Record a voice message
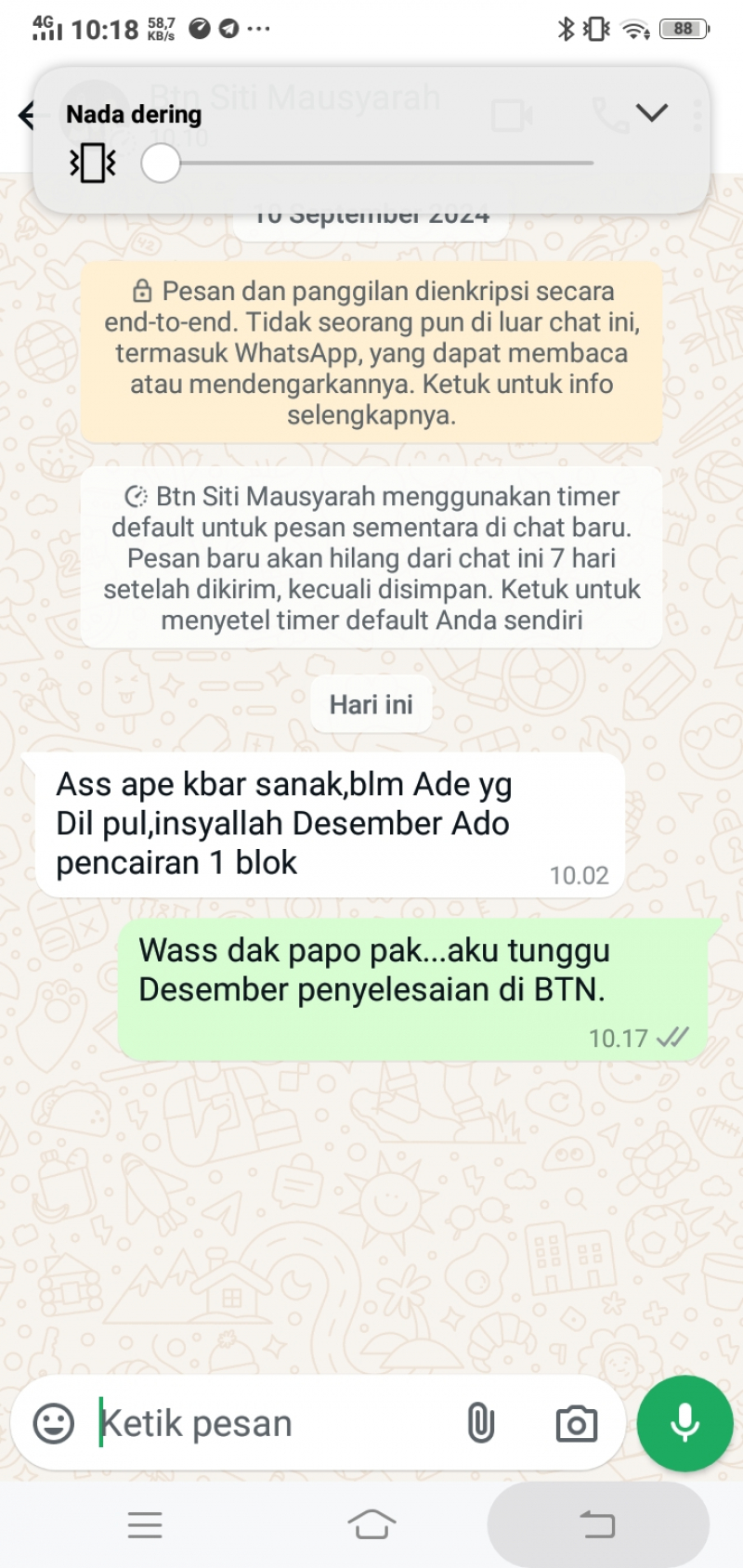 coord(684,1423)
